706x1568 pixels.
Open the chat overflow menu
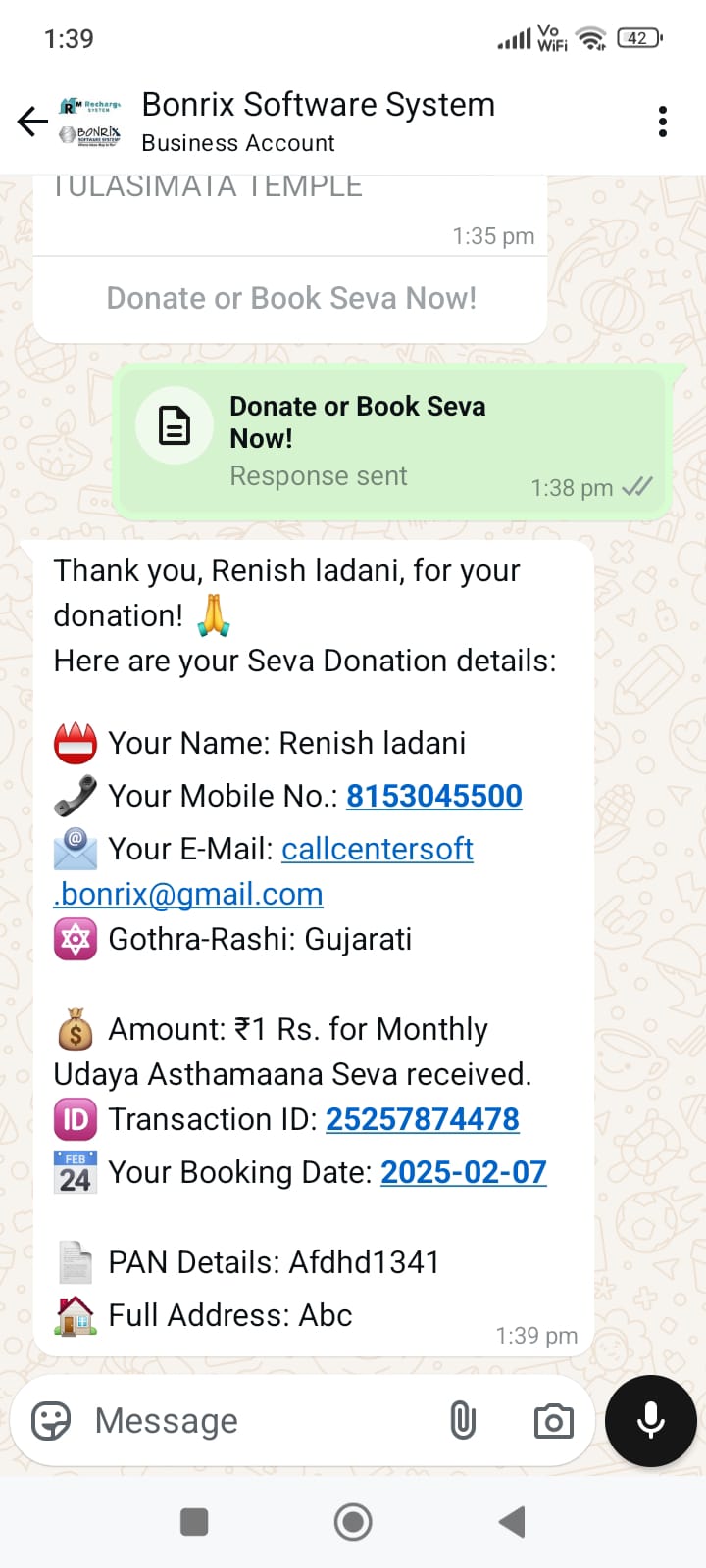coord(663,122)
